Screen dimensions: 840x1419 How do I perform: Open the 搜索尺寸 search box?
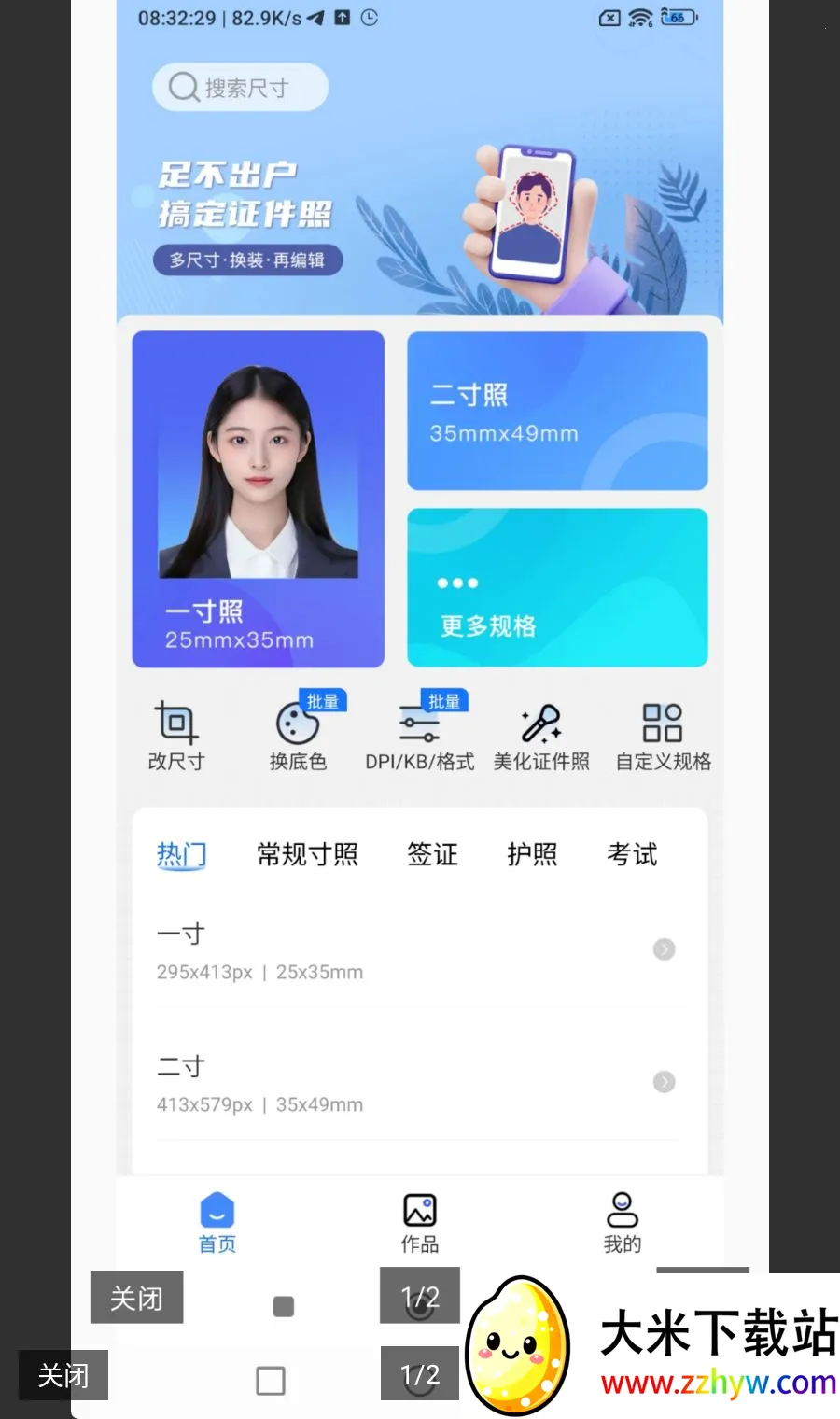[240, 87]
